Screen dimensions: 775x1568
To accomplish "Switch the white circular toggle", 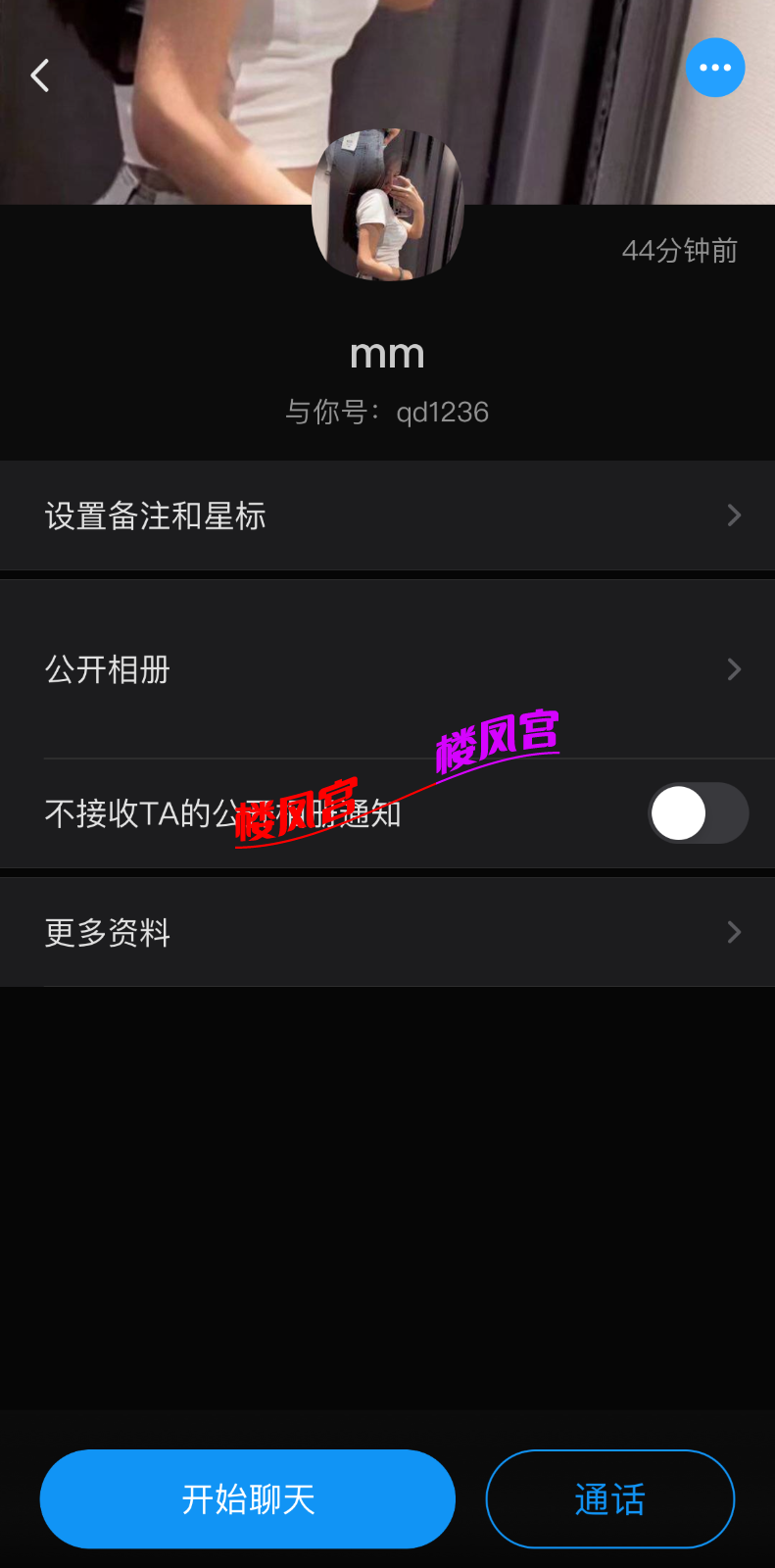I will pyautogui.click(x=678, y=812).
